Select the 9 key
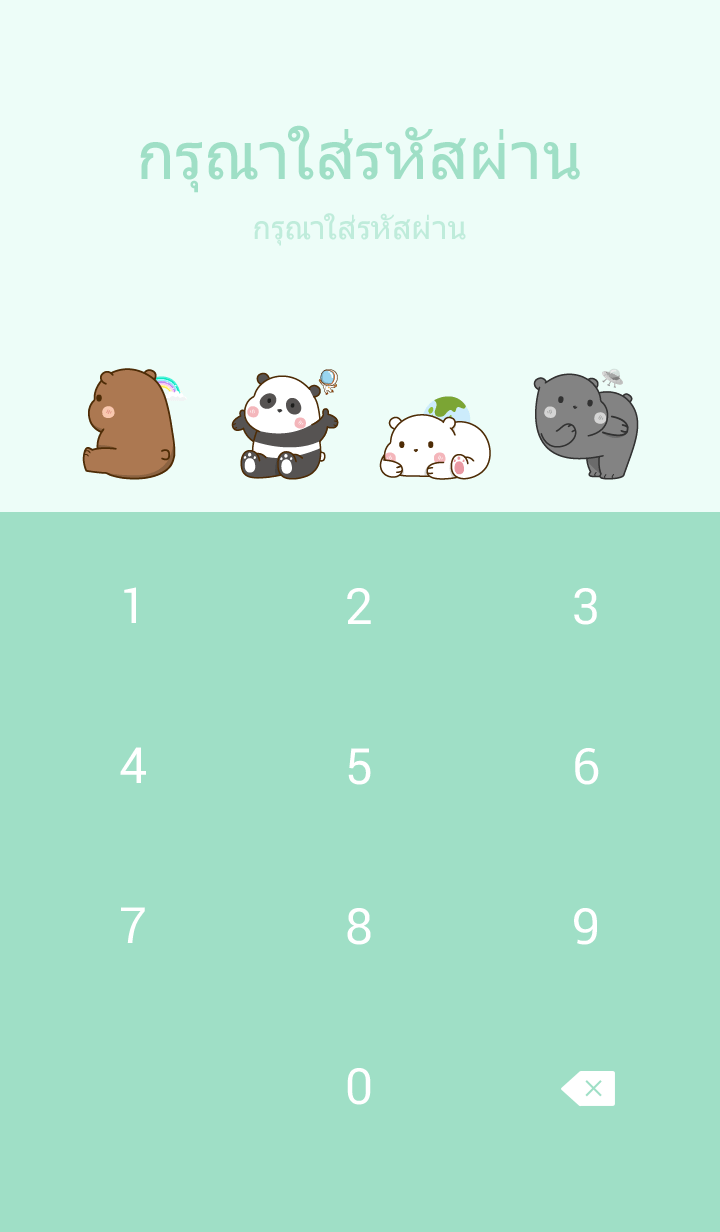 (586, 927)
